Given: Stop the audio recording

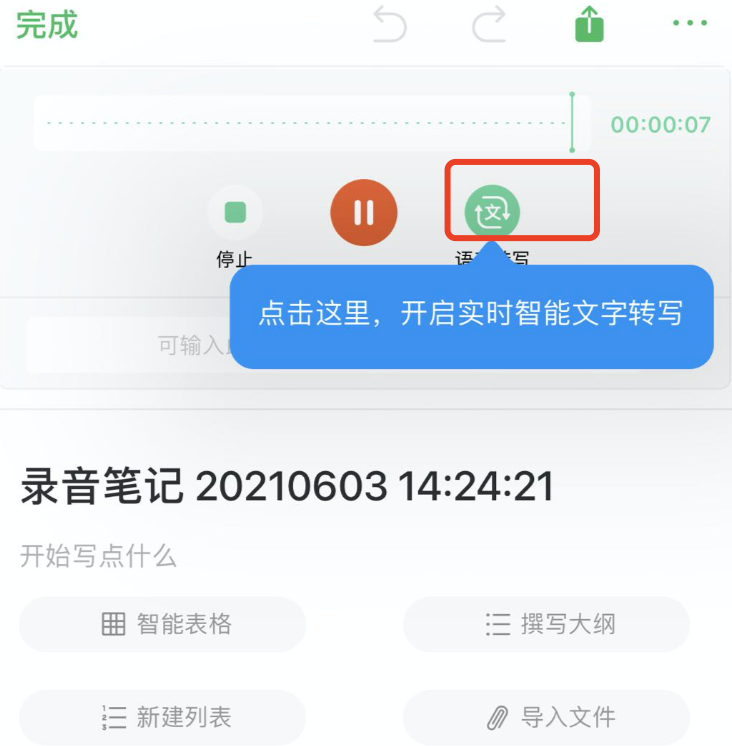Looking at the screenshot, I should [x=235, y=212].
